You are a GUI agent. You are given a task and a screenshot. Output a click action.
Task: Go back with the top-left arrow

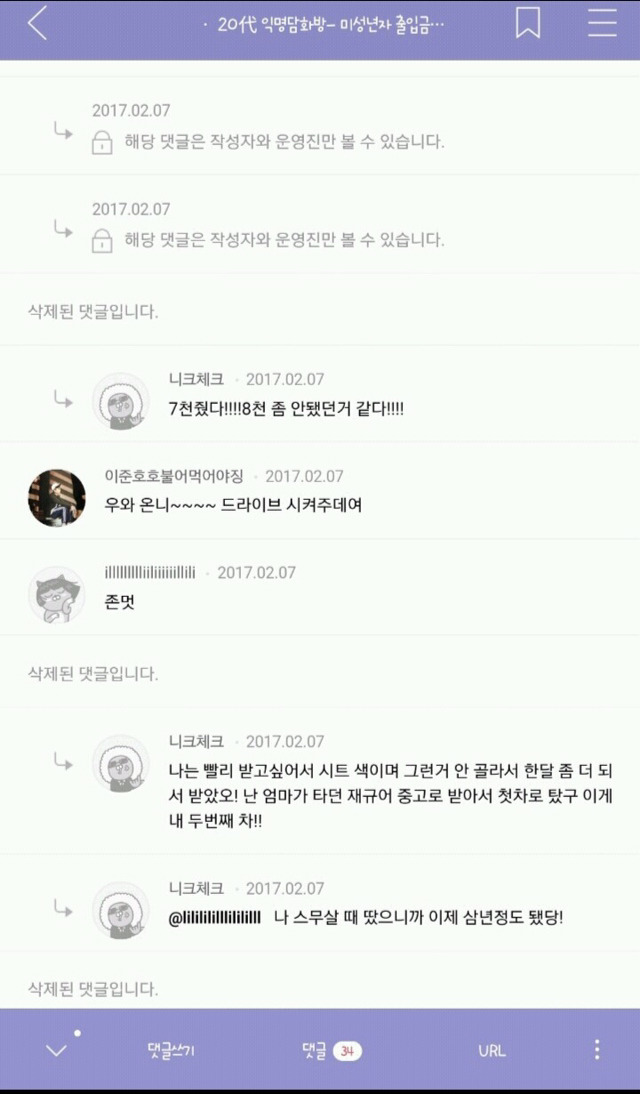37,24
